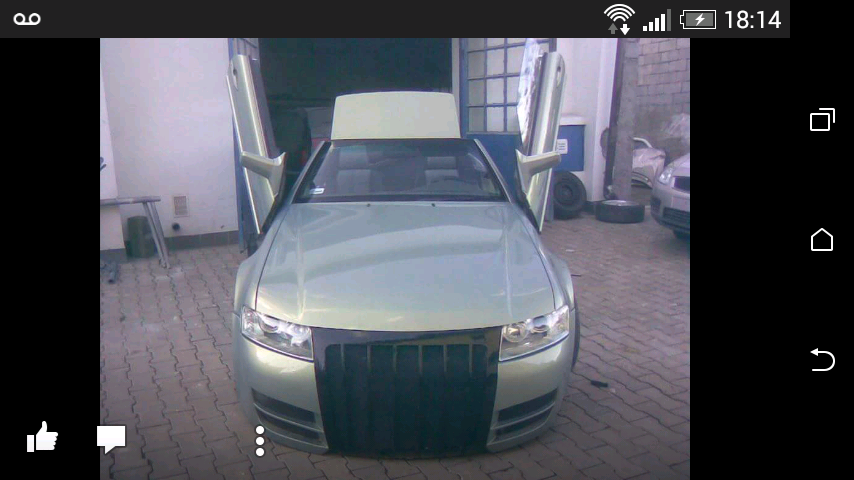Open the comments for this photo
Image resolution: width=854 pixels, height=480 pixels.
pos(111,438)
